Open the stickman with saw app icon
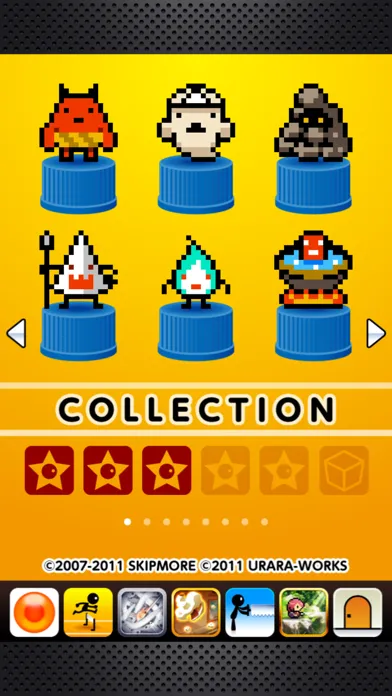 (250, 612)
